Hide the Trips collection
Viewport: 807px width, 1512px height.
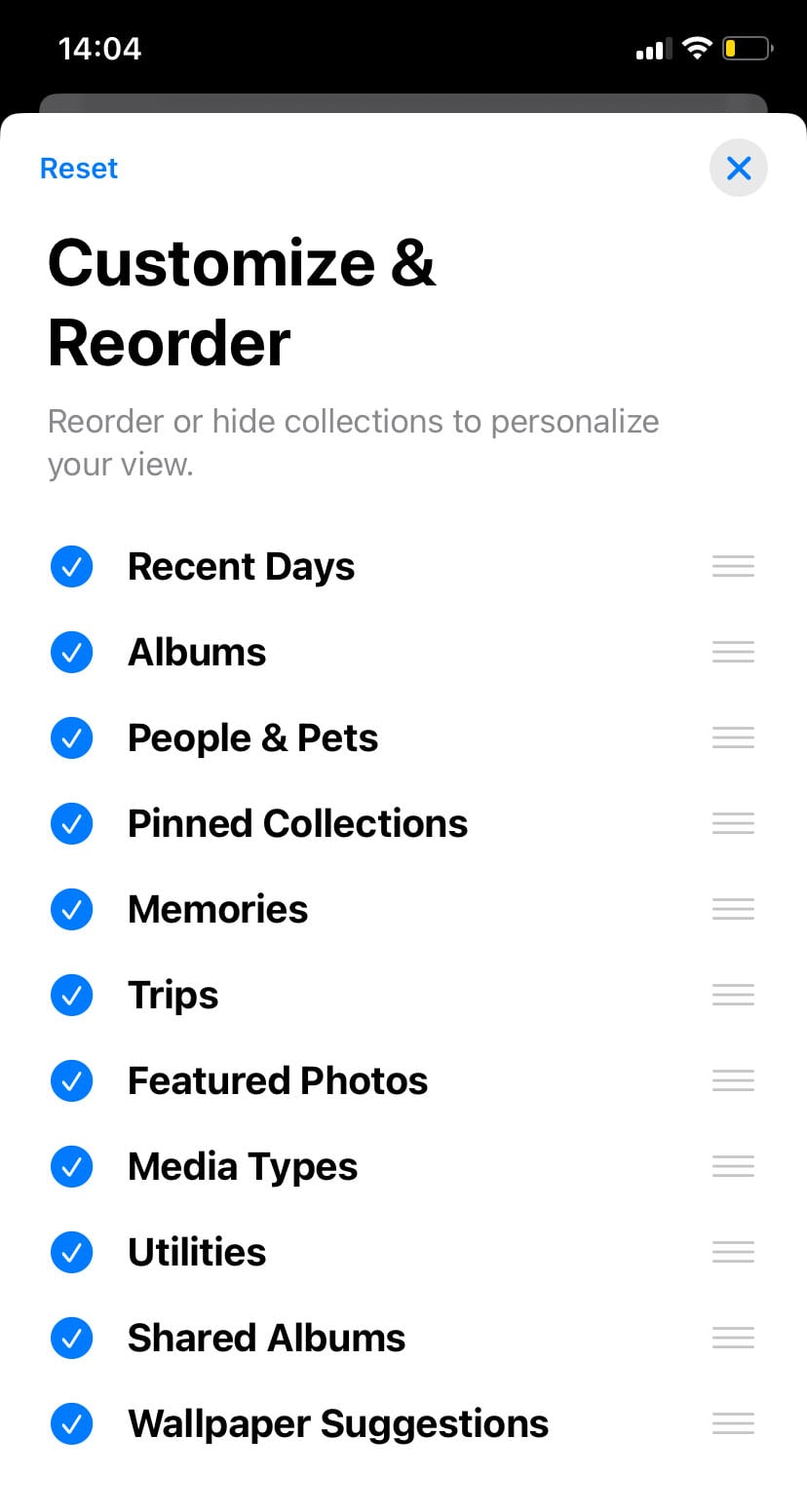pyautogui.click(x=71, y=995)
